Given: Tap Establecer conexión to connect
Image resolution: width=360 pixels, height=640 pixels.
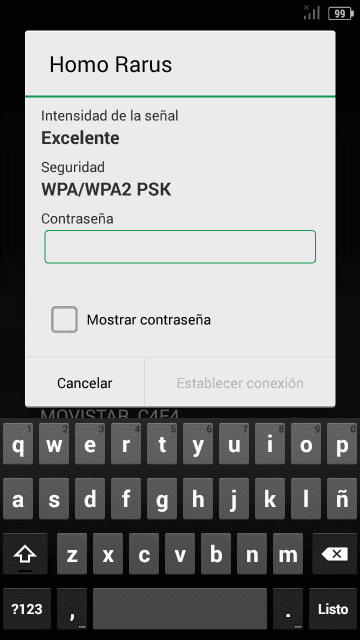Looking at the screenshot, I should [x=240, y=383].
